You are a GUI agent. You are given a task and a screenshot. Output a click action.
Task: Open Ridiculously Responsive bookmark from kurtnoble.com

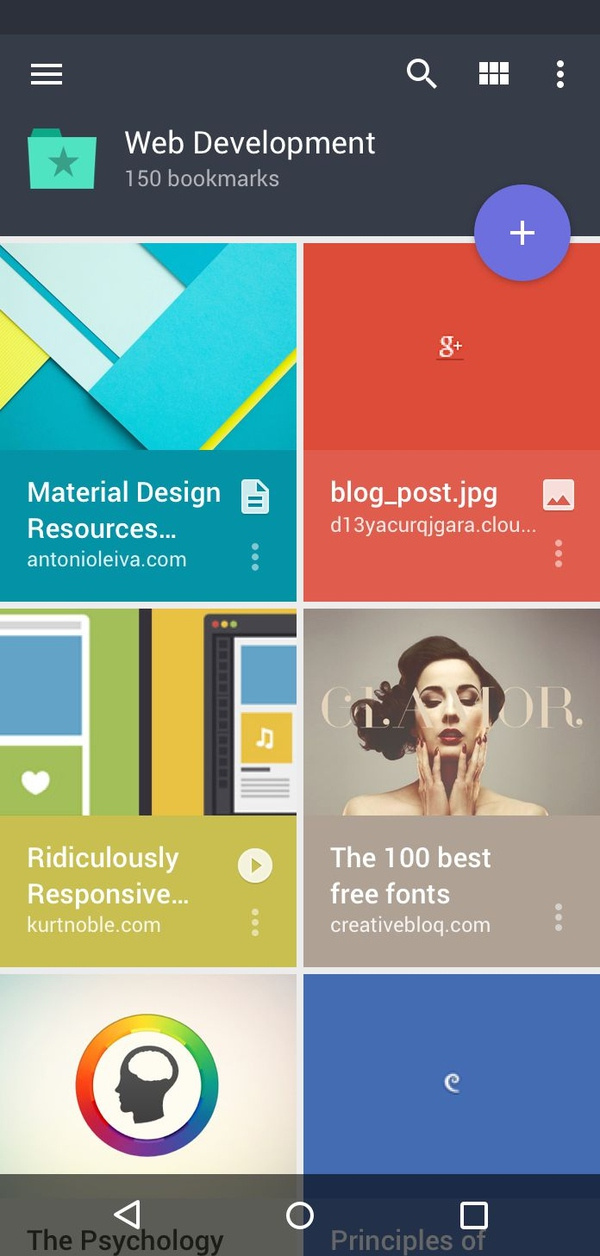[148, 787]
